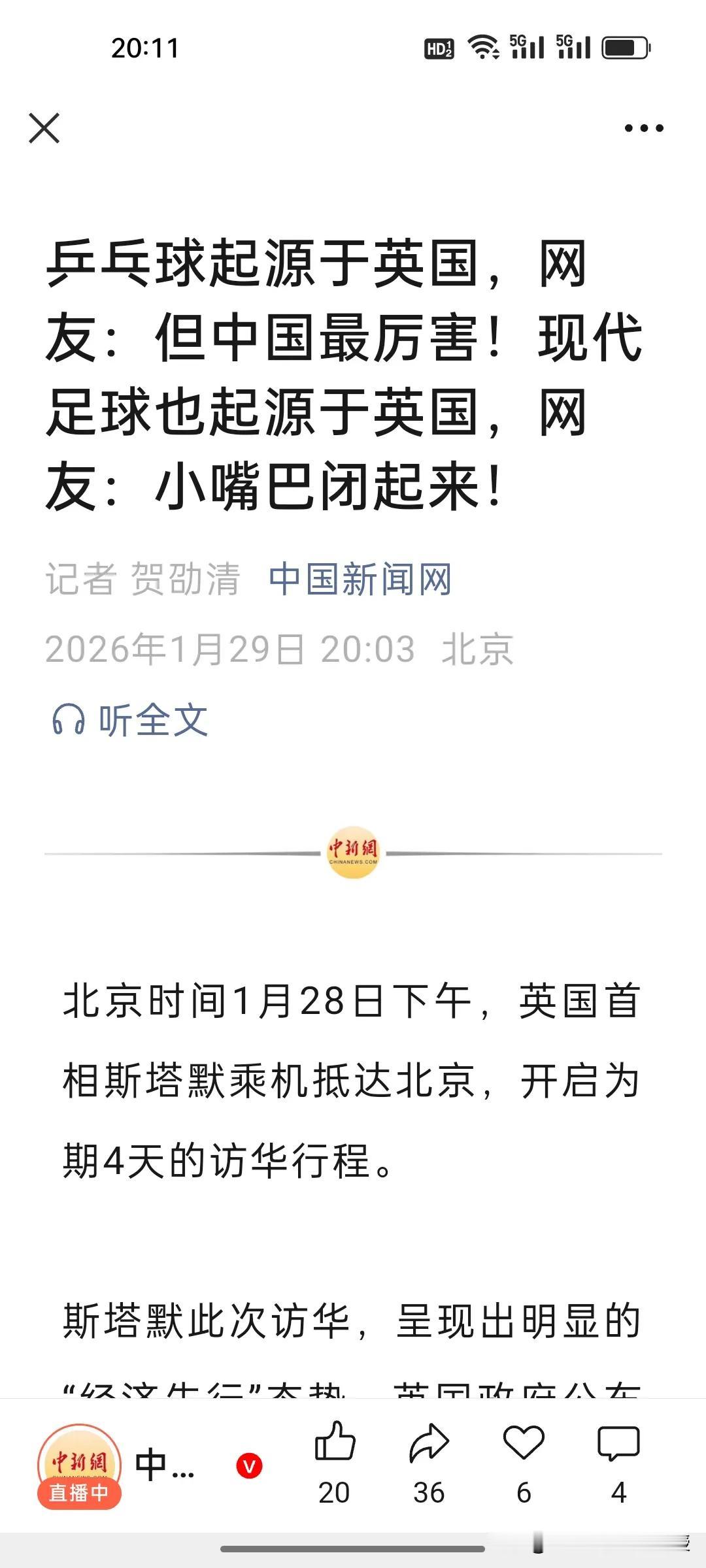Tap the Wi-Fi icon in the status bar
The image size is (706, 1568).
[x=482, y=46]
